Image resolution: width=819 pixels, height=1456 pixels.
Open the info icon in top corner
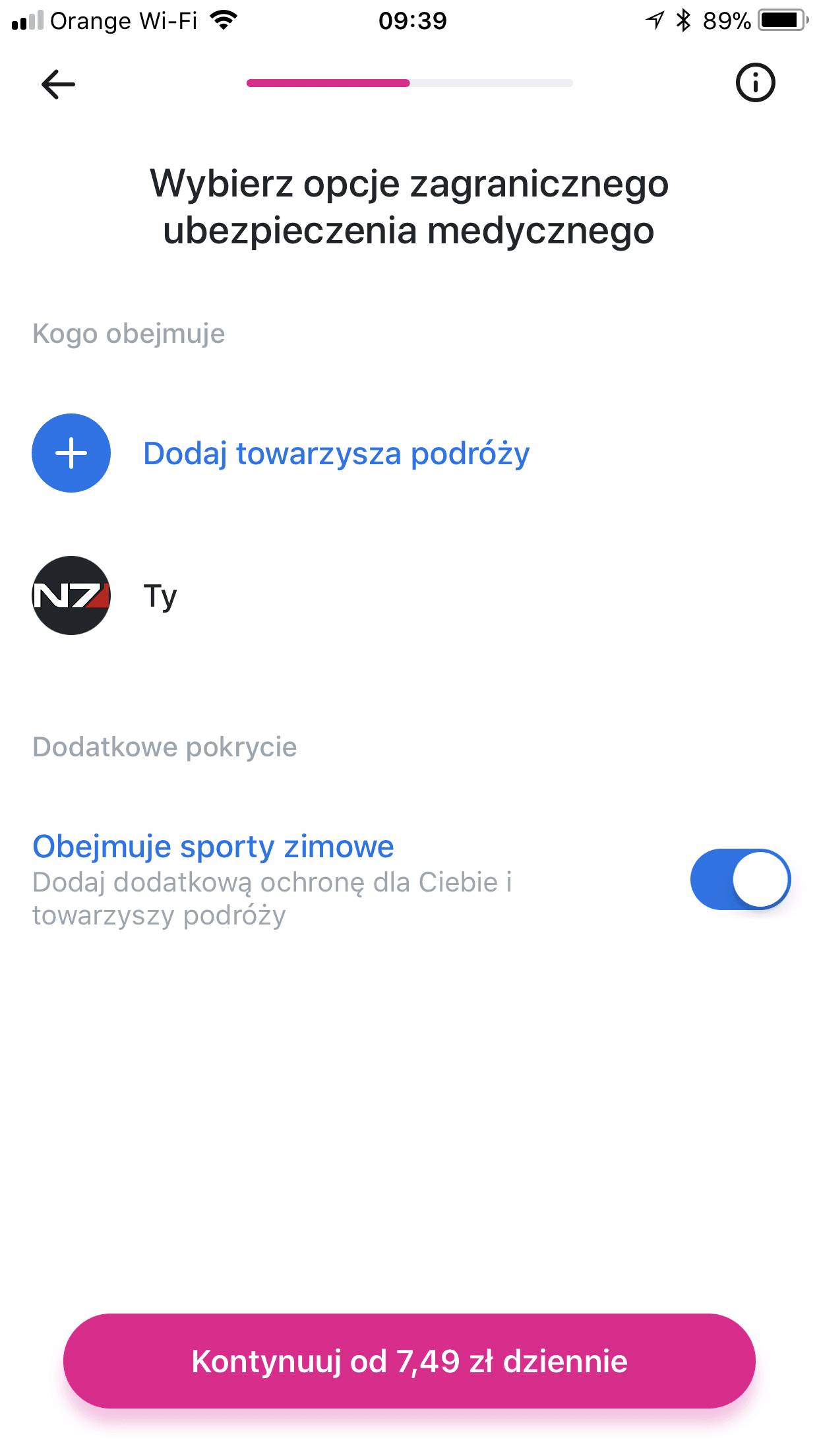(x=755, y=83)
